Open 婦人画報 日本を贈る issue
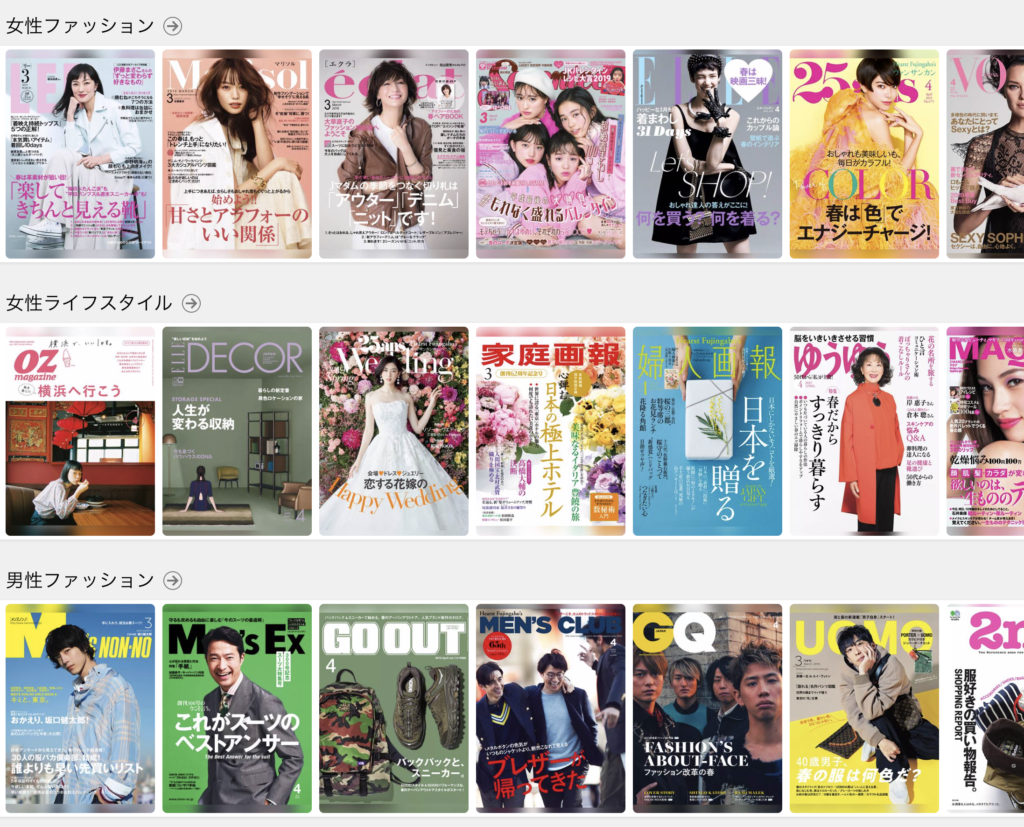The height and width of the screenshot is (827, 1024). pyautogui.click(x=707, y=431)
